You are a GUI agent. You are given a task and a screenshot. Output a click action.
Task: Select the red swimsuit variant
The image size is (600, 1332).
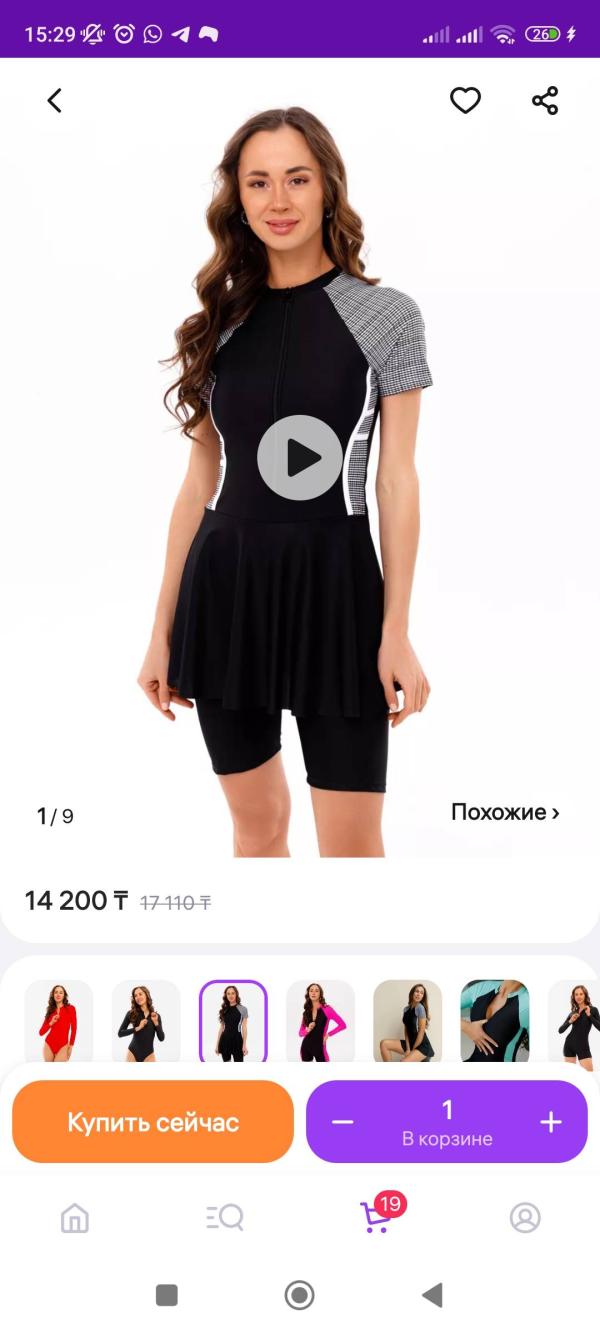[59, 1021]
